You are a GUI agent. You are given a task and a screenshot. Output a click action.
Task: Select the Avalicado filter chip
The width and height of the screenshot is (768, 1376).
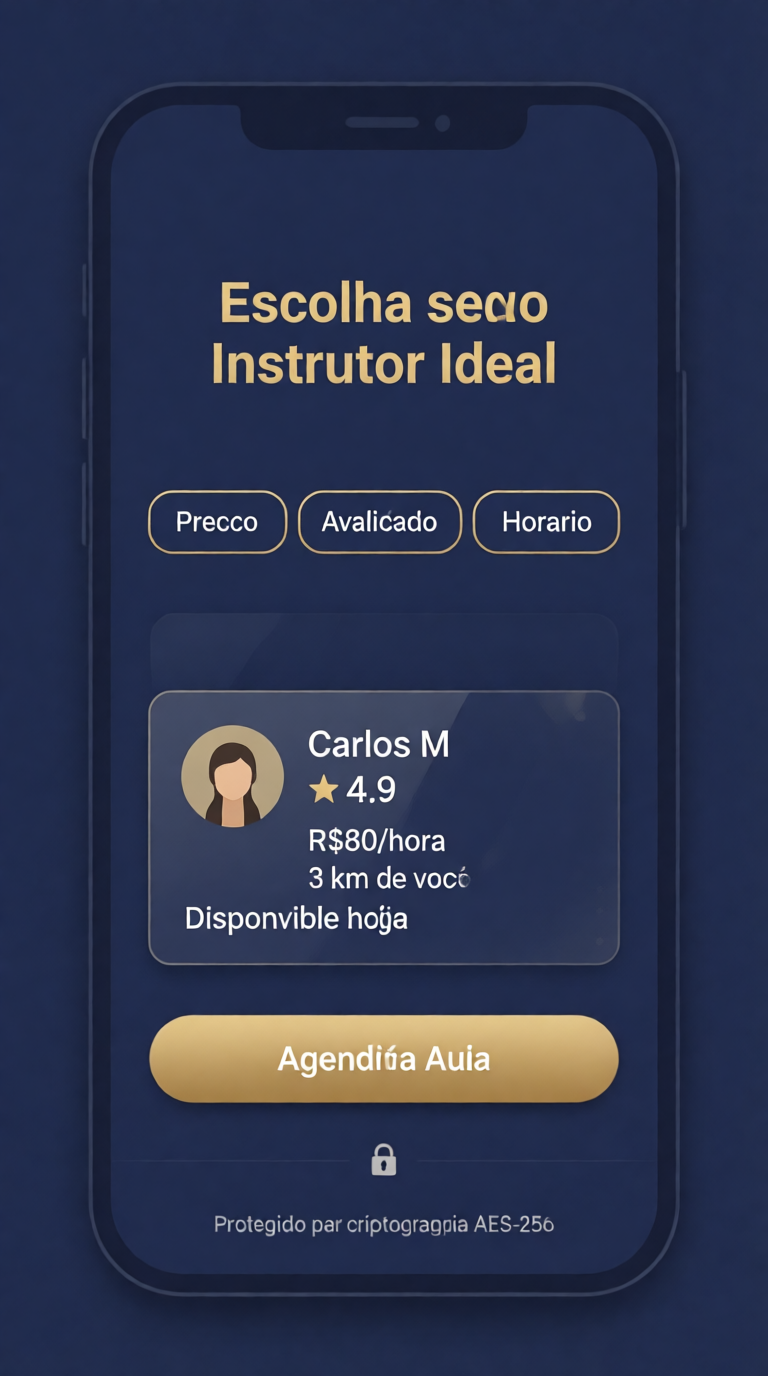[x=379, y=521]
